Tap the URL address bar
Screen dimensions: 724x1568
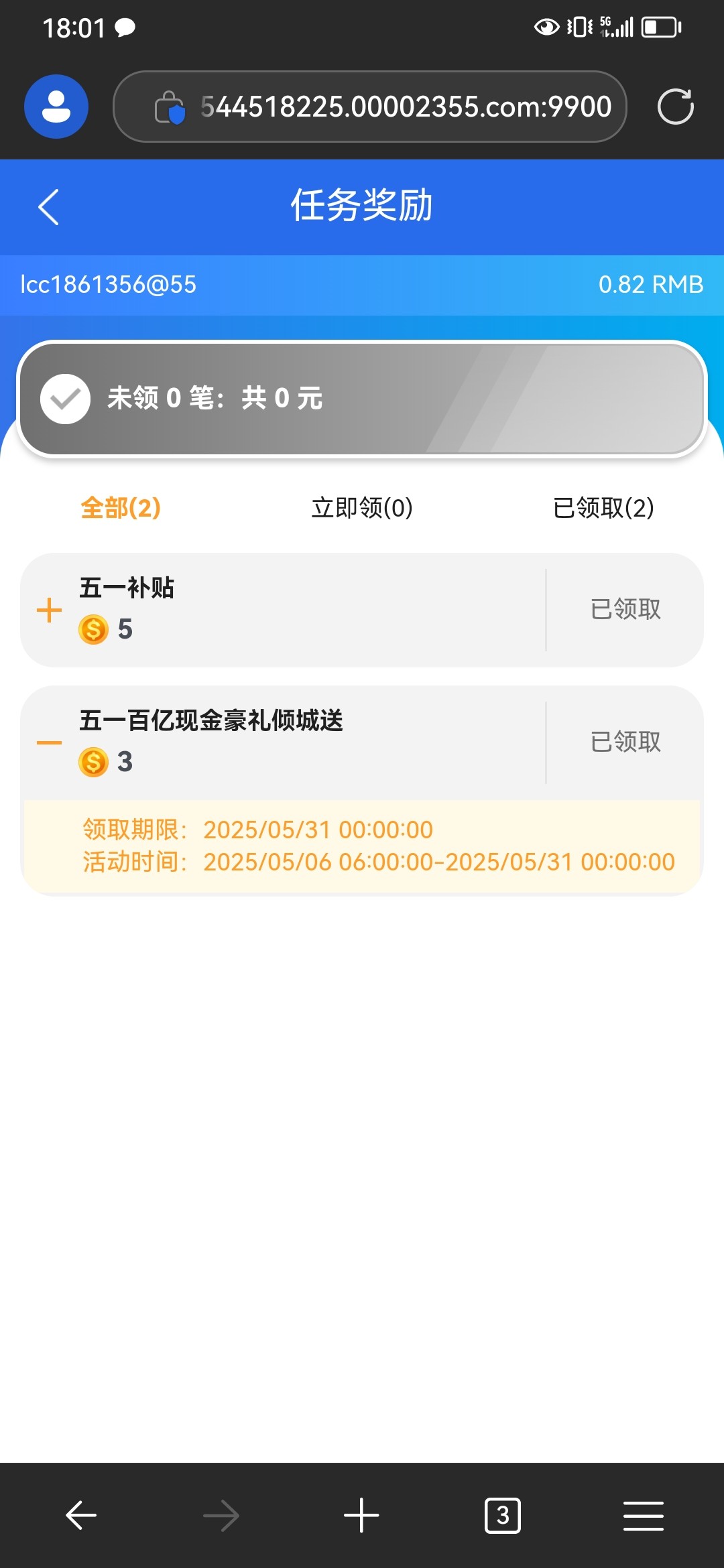click(370, 107)
